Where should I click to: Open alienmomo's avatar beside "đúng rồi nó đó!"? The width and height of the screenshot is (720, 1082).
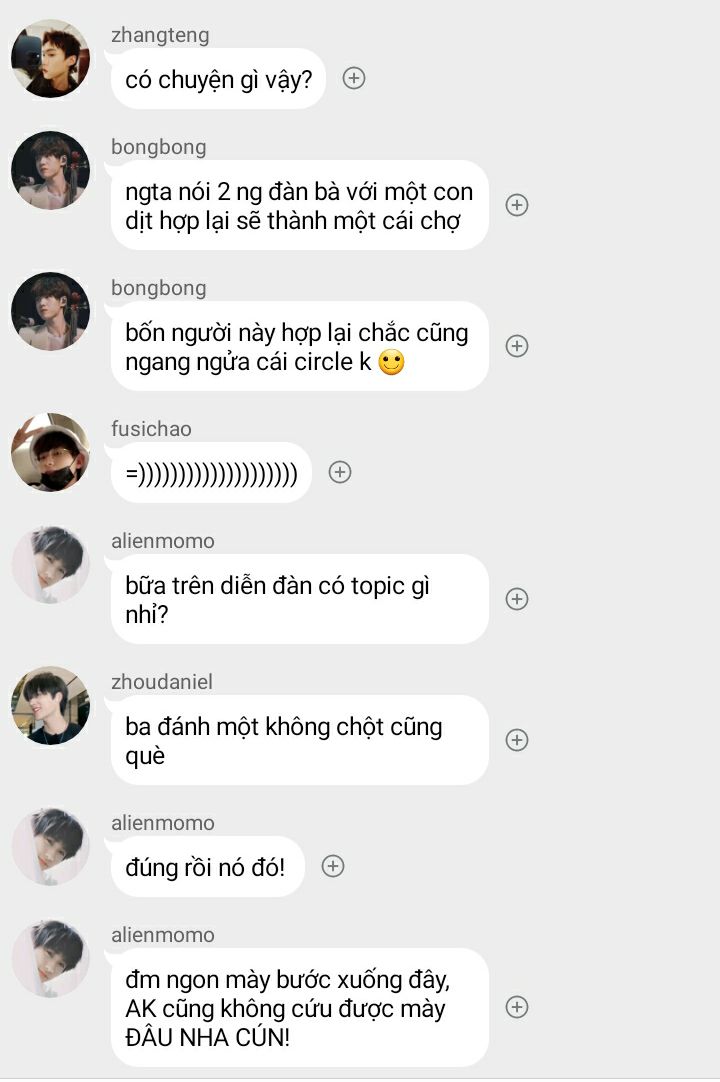pos(51,847)
